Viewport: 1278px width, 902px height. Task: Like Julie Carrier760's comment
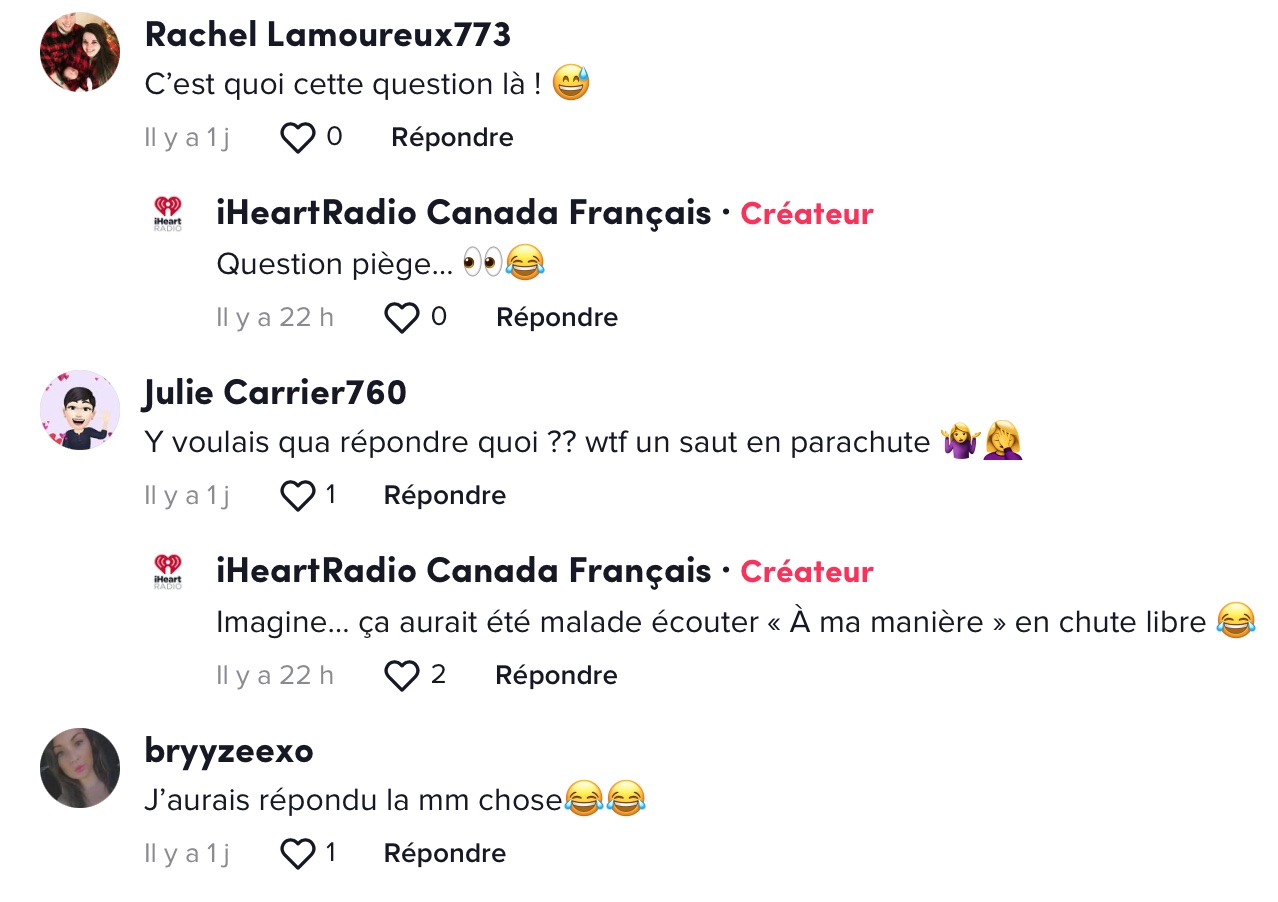click(297, 496)
